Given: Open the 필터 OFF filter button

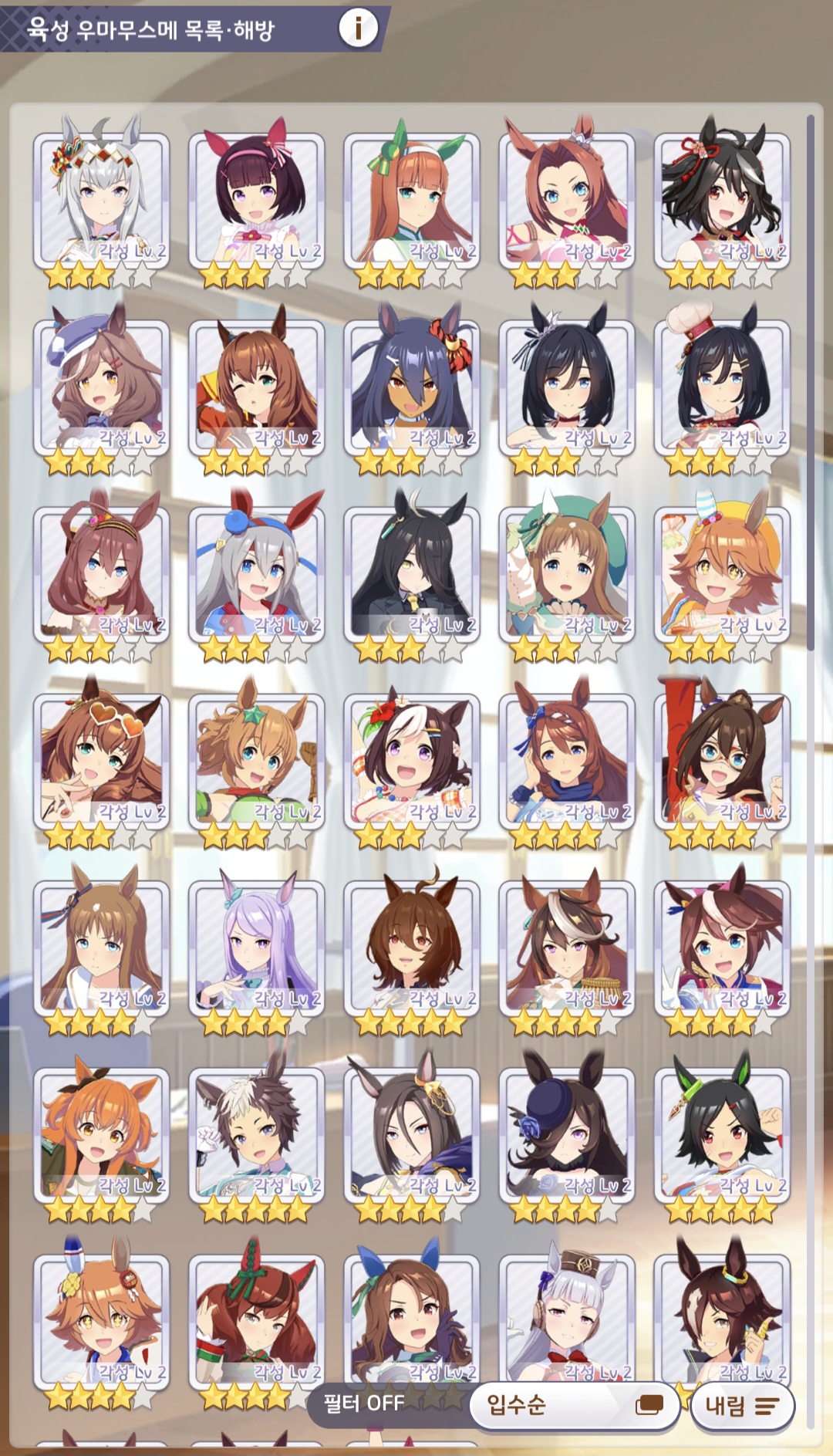Looking at the screenshot, I should tap(364, 1402).
